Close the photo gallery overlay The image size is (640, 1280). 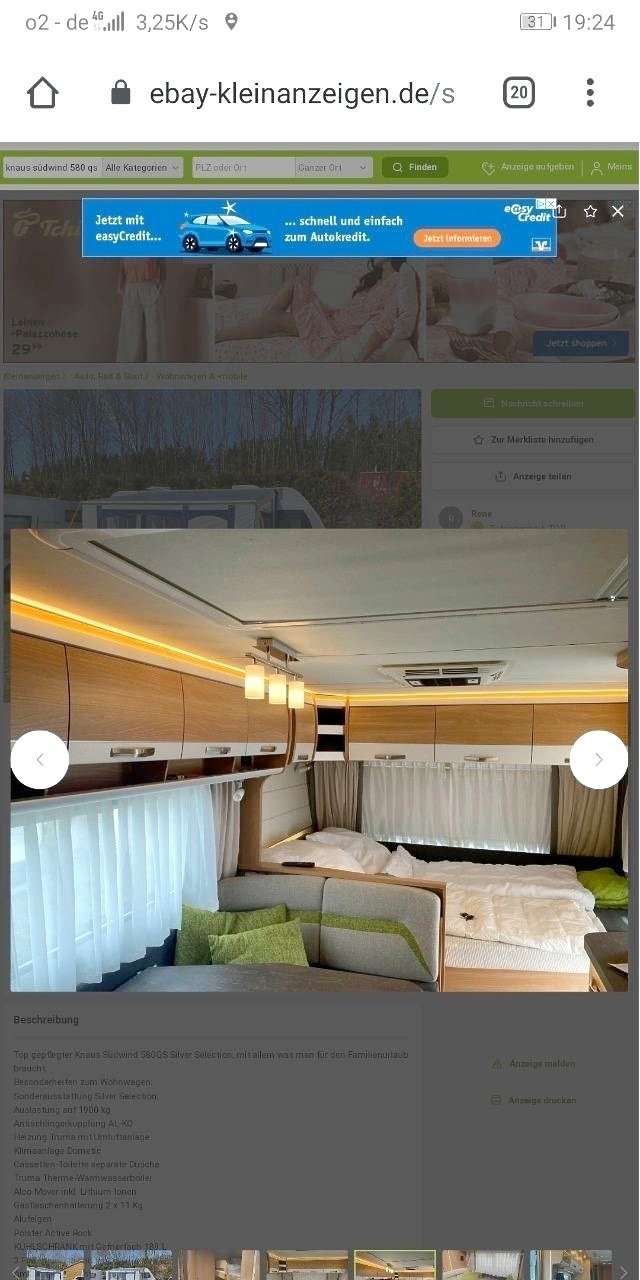[618, 211]
